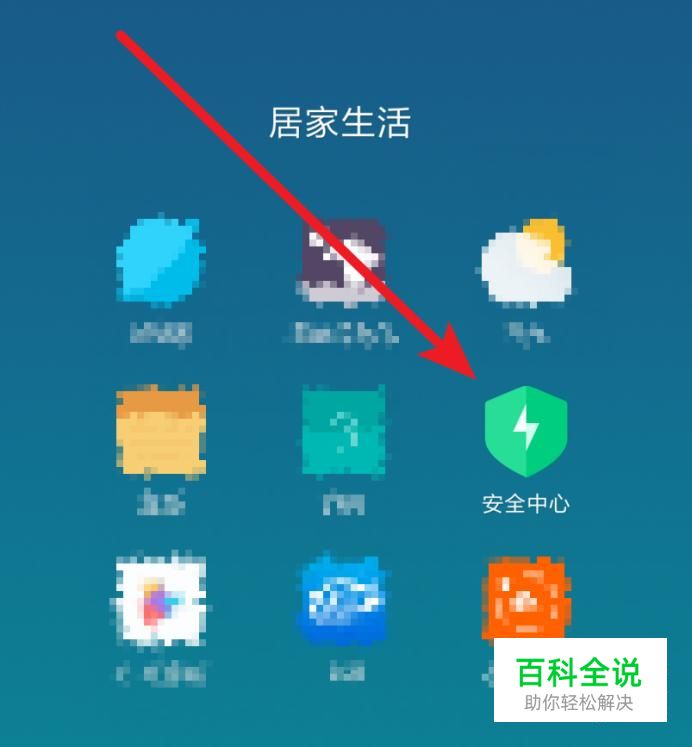Tap the 居家生活 folder name to rename it
The width and height of the screenshot is (692, 747).
[340, 122]
